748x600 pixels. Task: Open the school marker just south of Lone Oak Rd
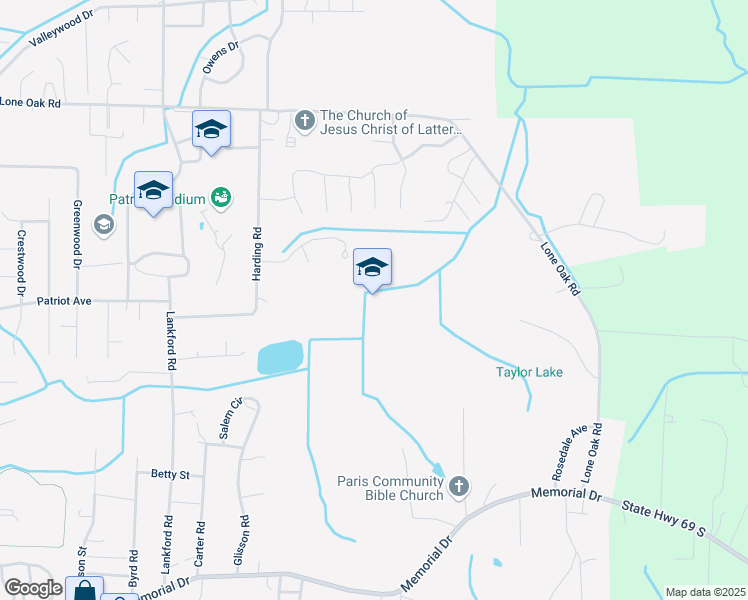tap(211, 130)
